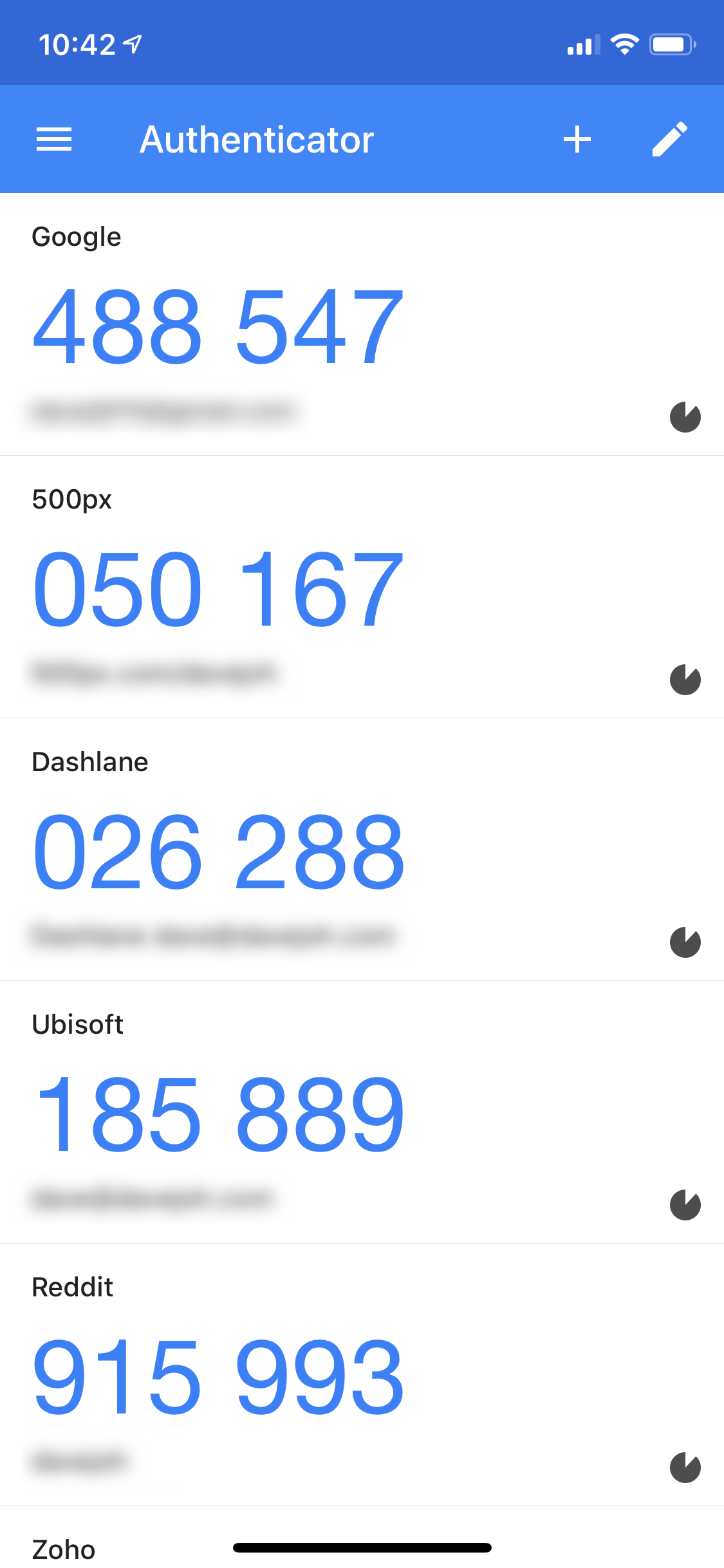Tap the Reddit code 915 993
Viewport: 724px width, 1568px height.
(x=218, y=1376)
